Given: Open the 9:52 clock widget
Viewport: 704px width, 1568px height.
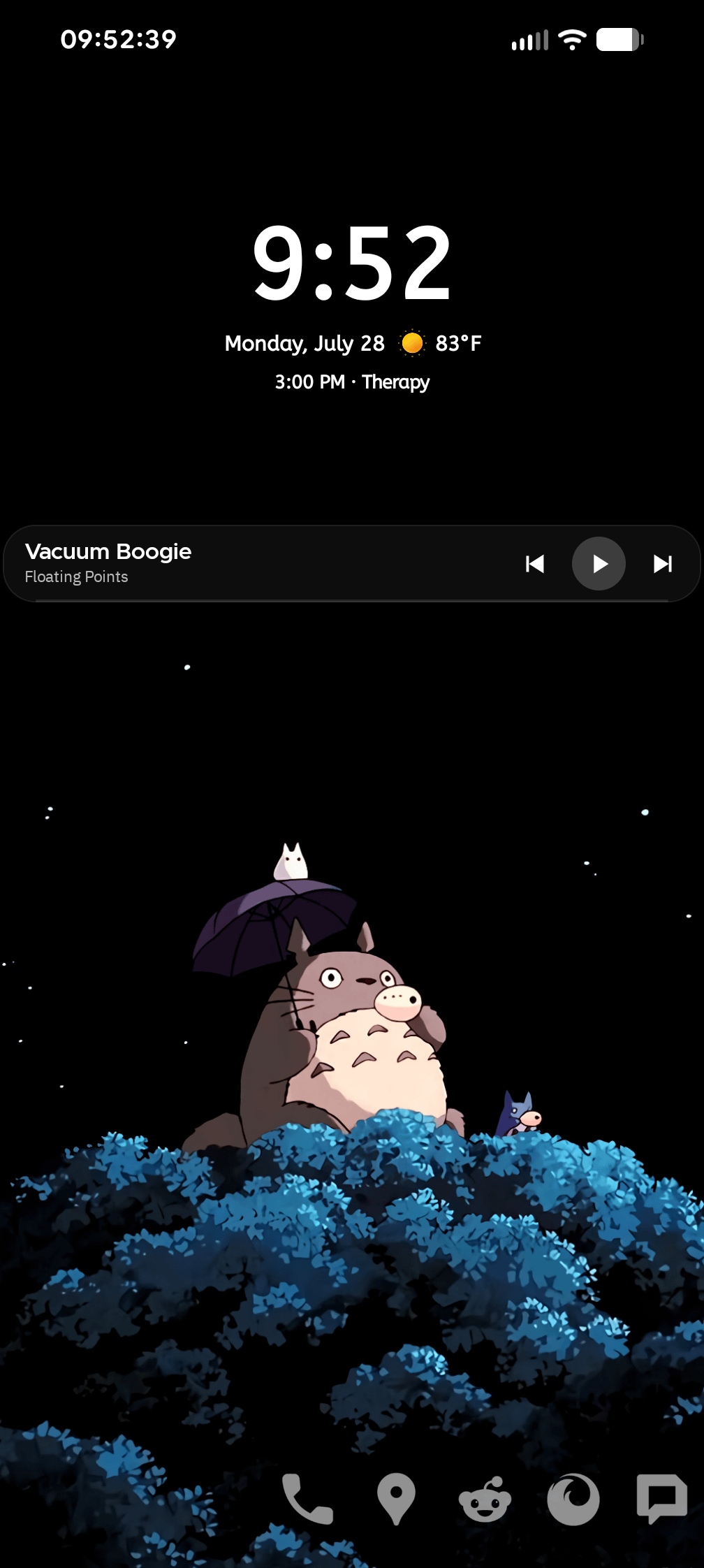Looking at the screenshot, I should 352,263.
